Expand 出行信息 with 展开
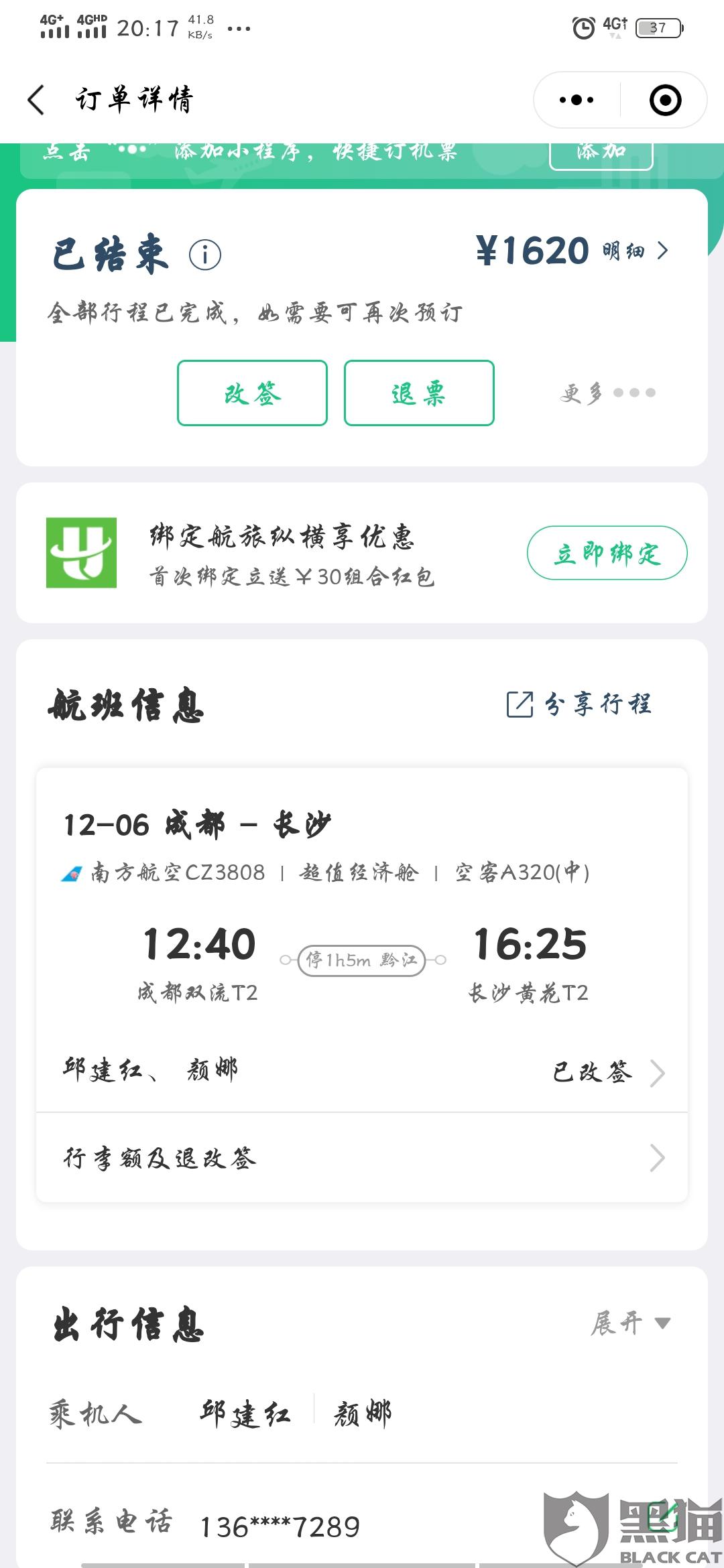This screenshot has width=724, height=1568. (630, 1323)
